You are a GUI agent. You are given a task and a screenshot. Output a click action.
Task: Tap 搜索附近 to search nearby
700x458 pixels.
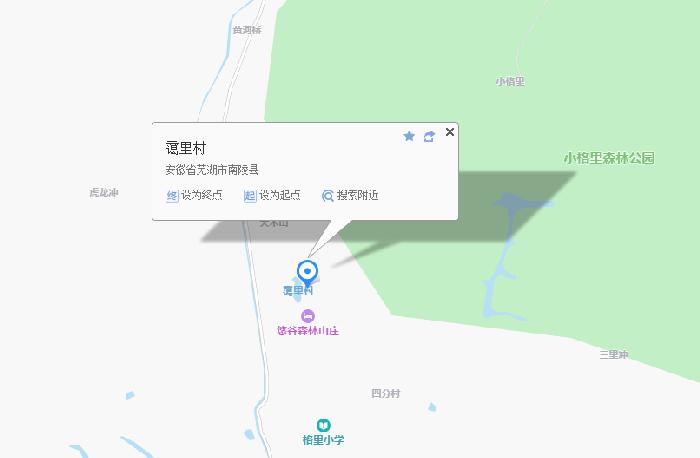(x=350, y=196)
